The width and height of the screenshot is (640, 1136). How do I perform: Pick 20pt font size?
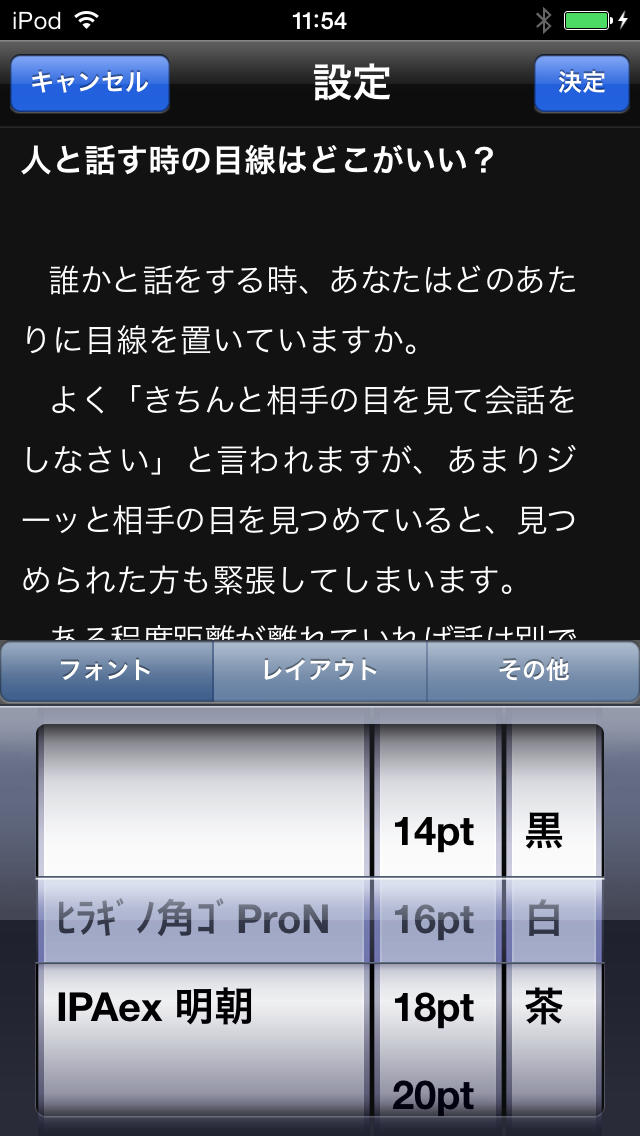click(434, 1094)
